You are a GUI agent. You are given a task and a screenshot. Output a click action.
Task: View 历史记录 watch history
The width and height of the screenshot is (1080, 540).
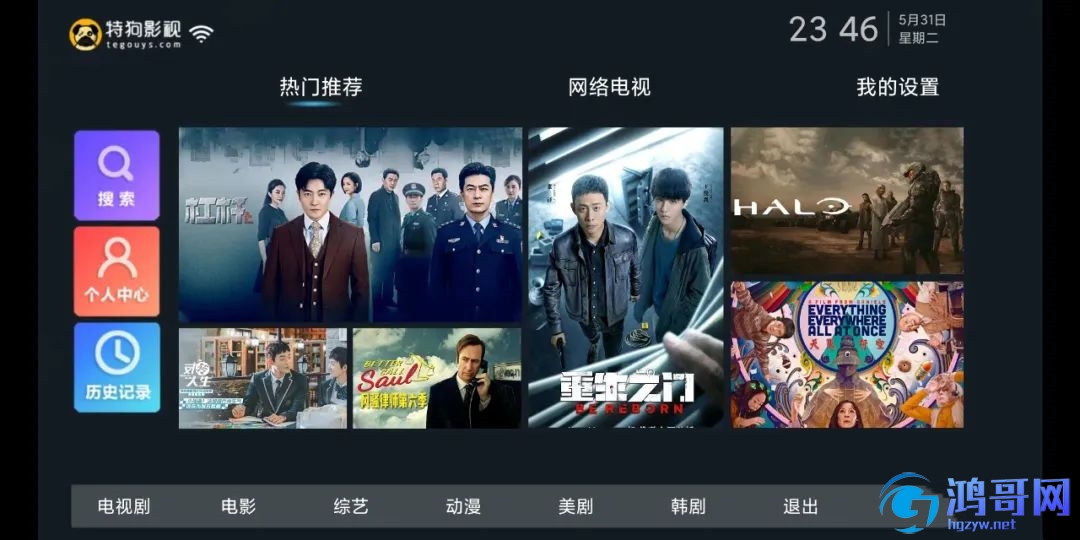[x=116, y=367]
